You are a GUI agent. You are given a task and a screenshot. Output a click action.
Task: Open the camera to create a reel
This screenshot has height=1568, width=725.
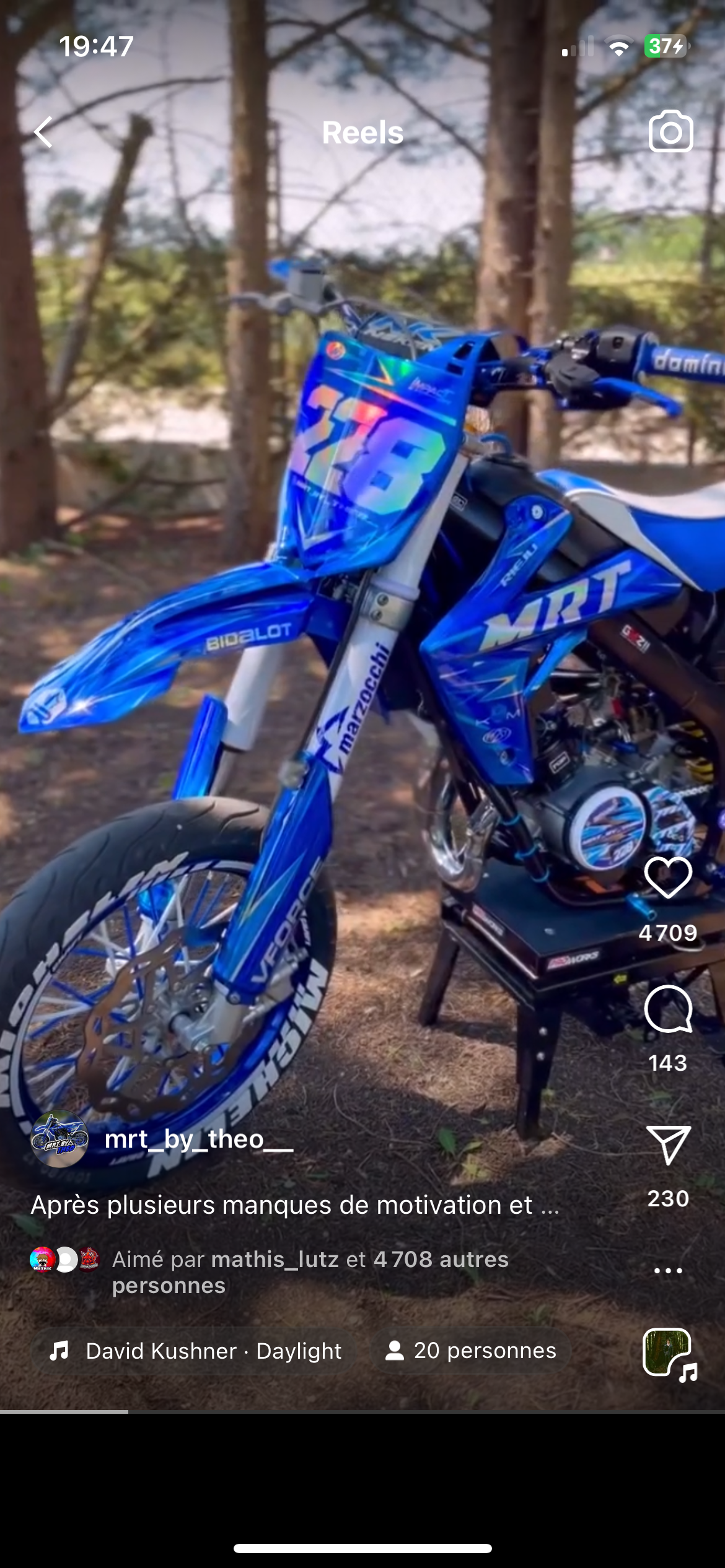point(670,131)
